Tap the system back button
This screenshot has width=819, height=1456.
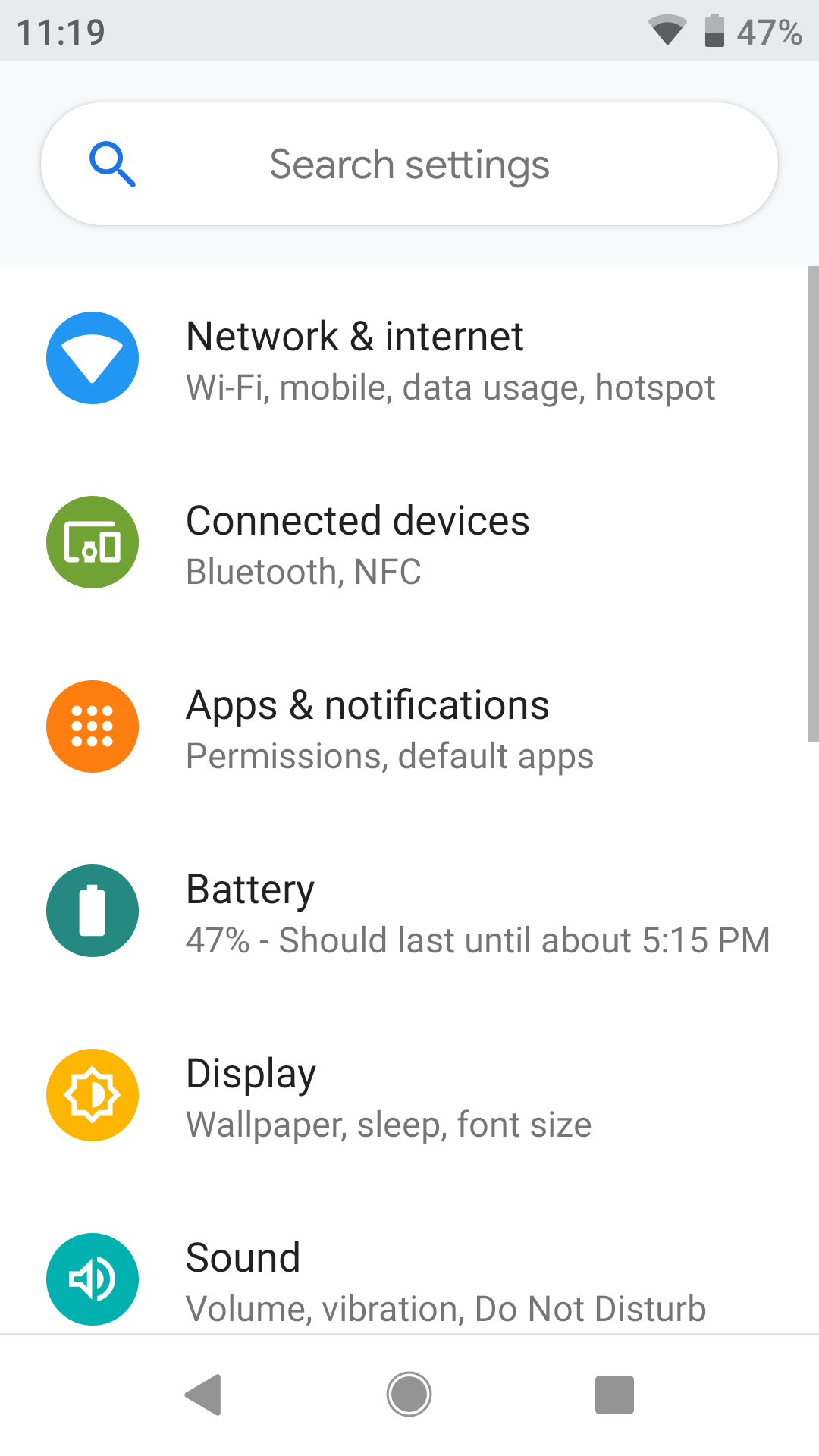pyautogui.click(x=203, y=1395)
